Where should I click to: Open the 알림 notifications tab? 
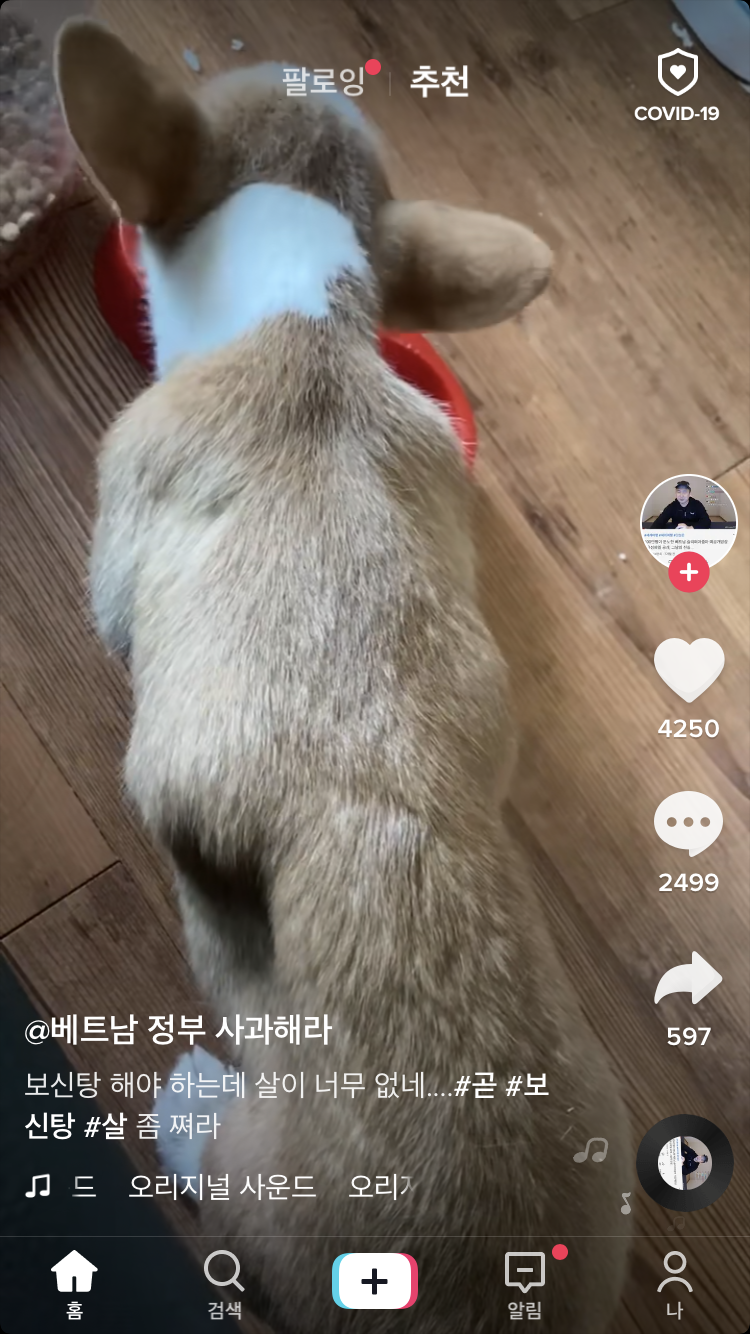[525, 1284]
